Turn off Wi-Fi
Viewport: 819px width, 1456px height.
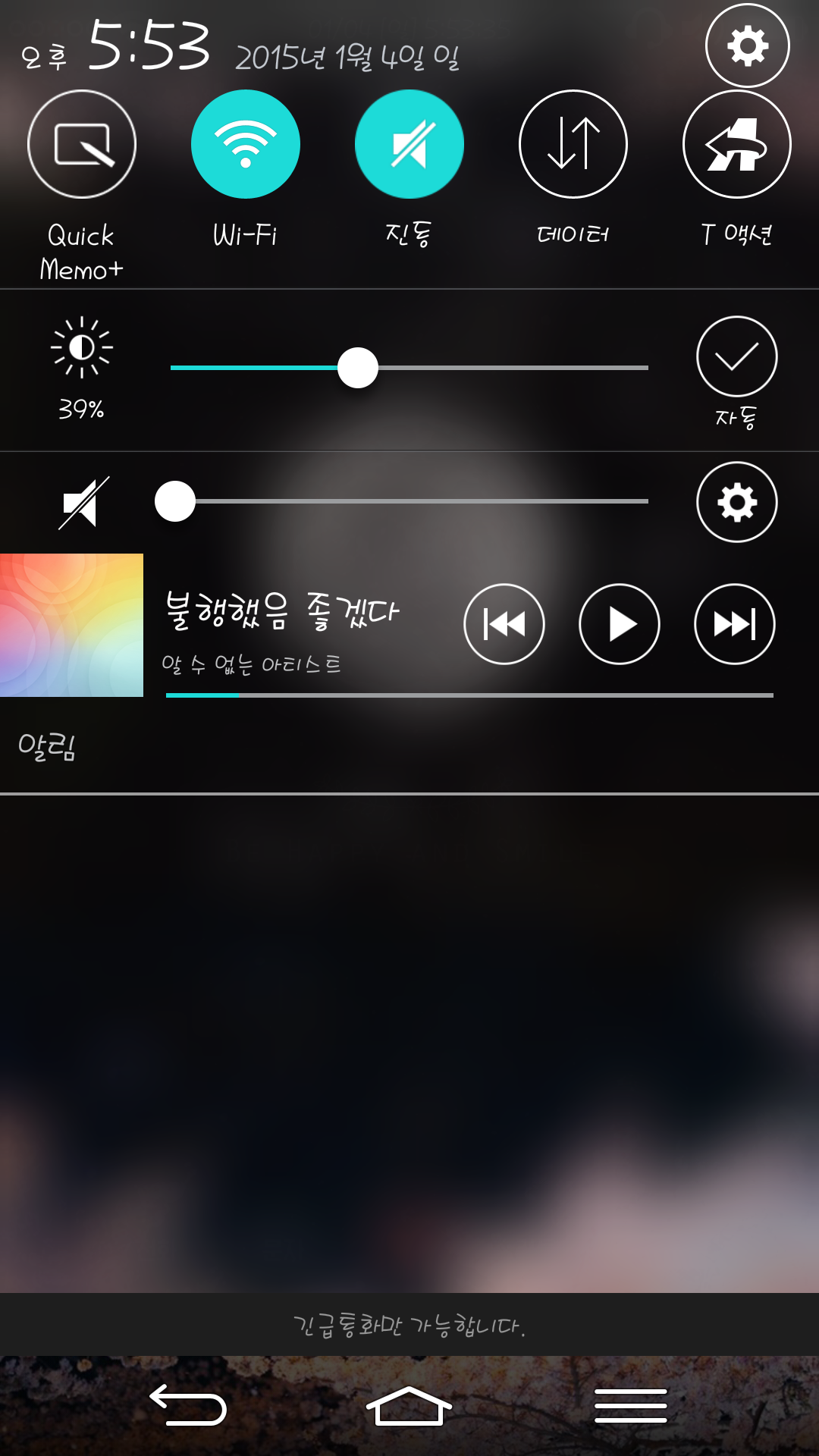tap(246, 144)
